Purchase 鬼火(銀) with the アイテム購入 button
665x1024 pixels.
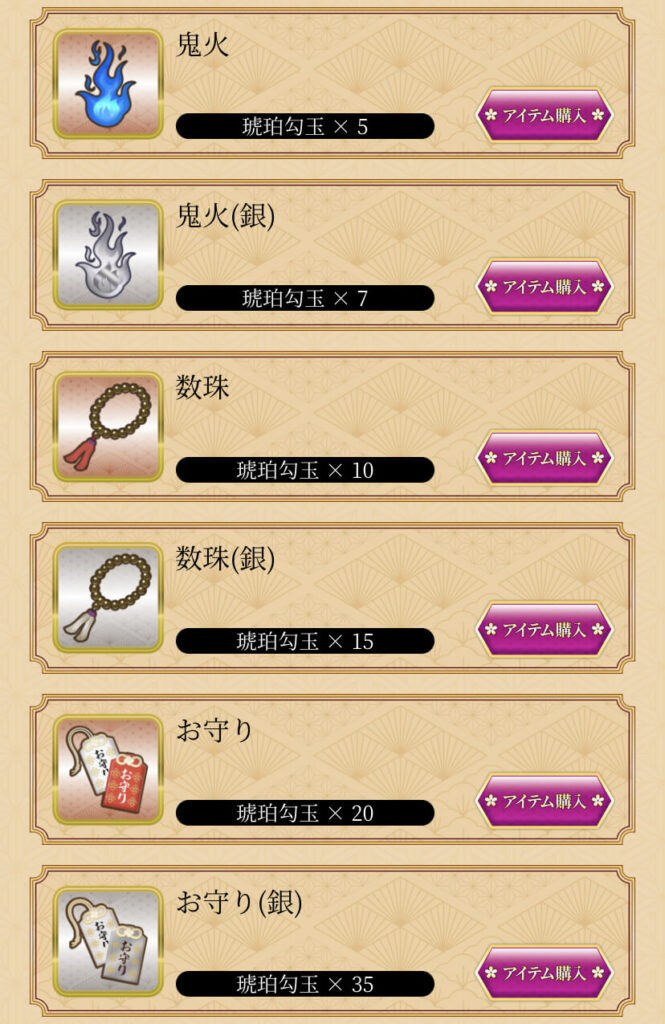point(544,287)
